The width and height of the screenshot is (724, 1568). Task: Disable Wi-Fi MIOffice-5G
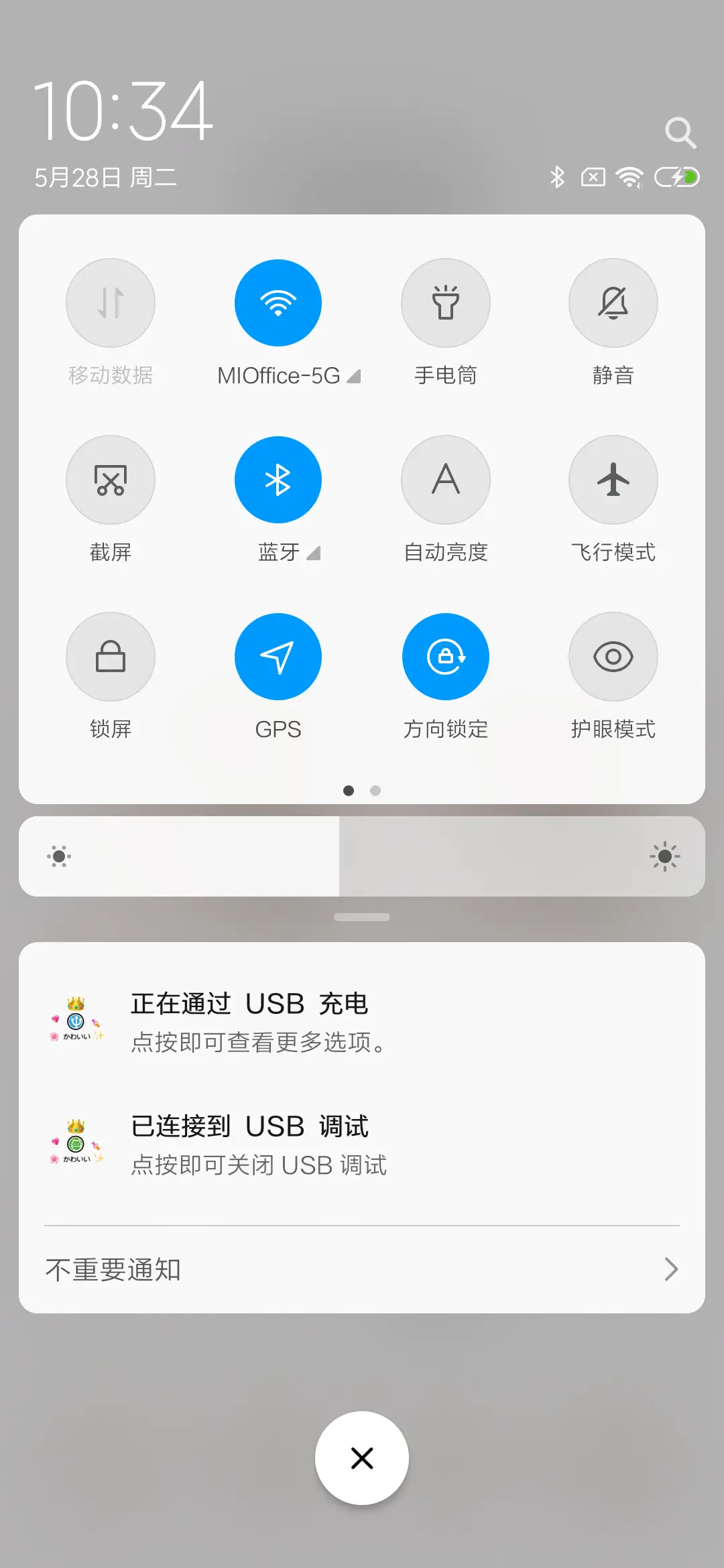[278, 302]
